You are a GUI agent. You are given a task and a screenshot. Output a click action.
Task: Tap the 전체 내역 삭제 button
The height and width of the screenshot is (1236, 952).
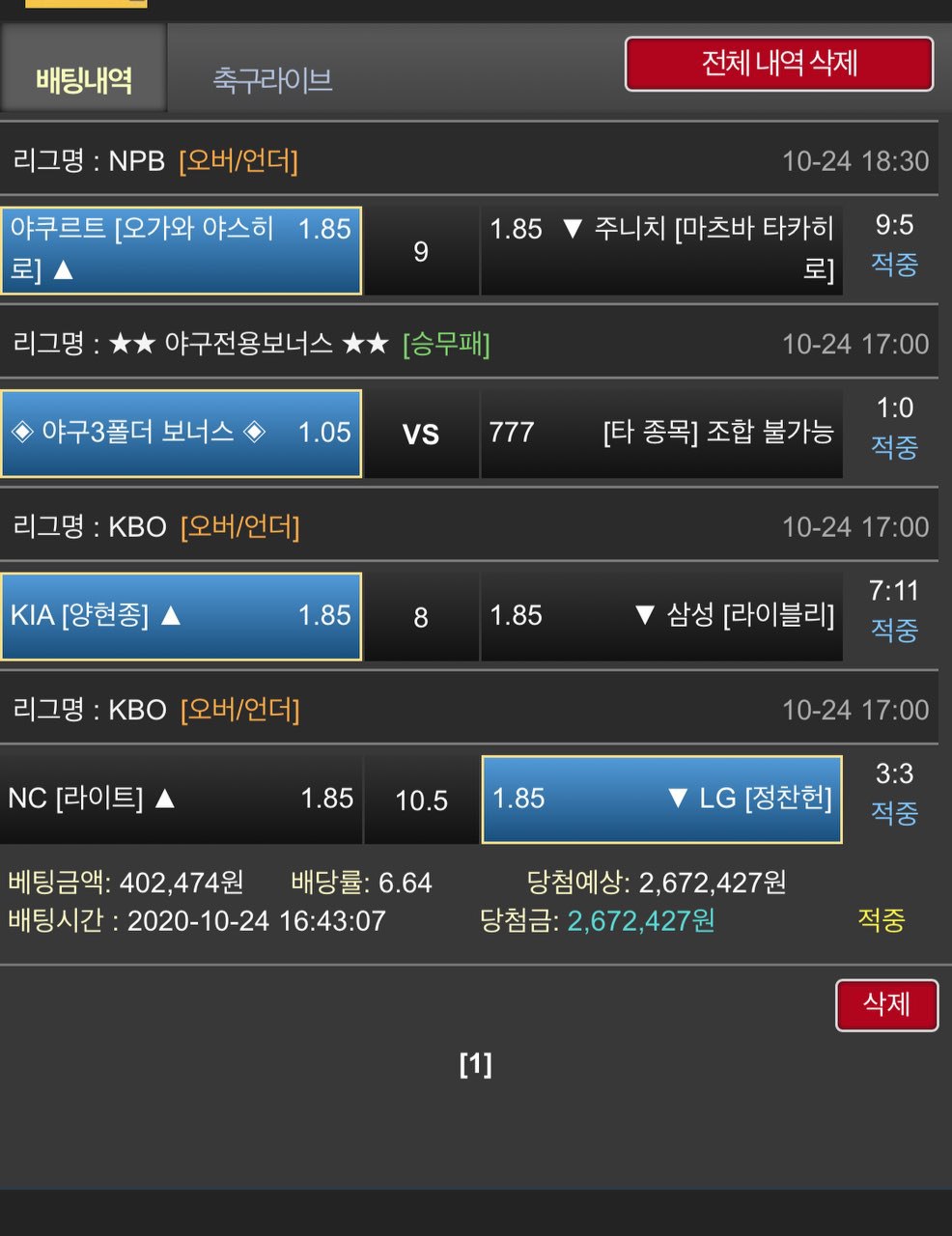coord(778,64)
